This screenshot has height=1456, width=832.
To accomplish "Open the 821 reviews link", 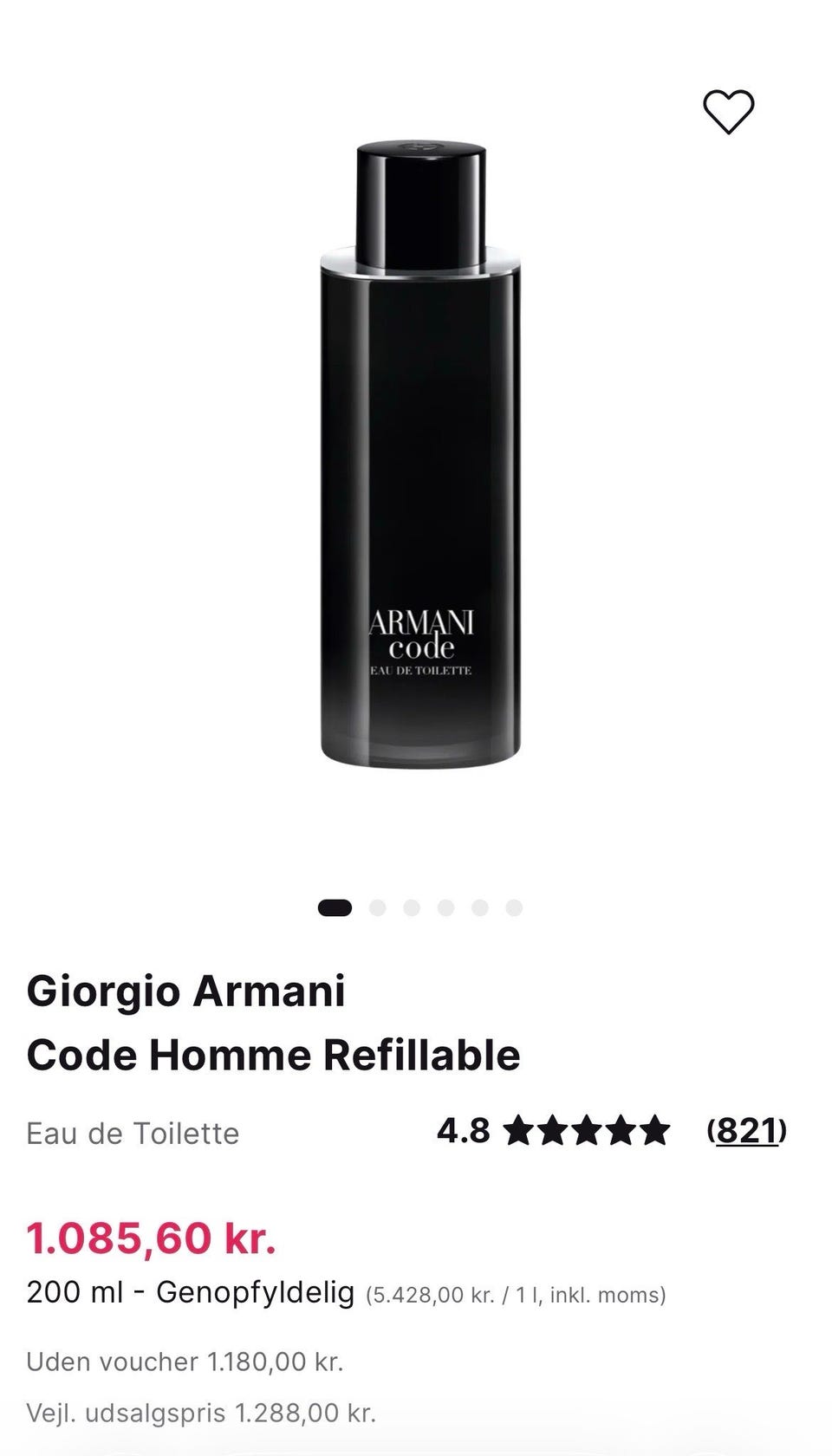I will pyautogui.click(x=746, y=1131).
